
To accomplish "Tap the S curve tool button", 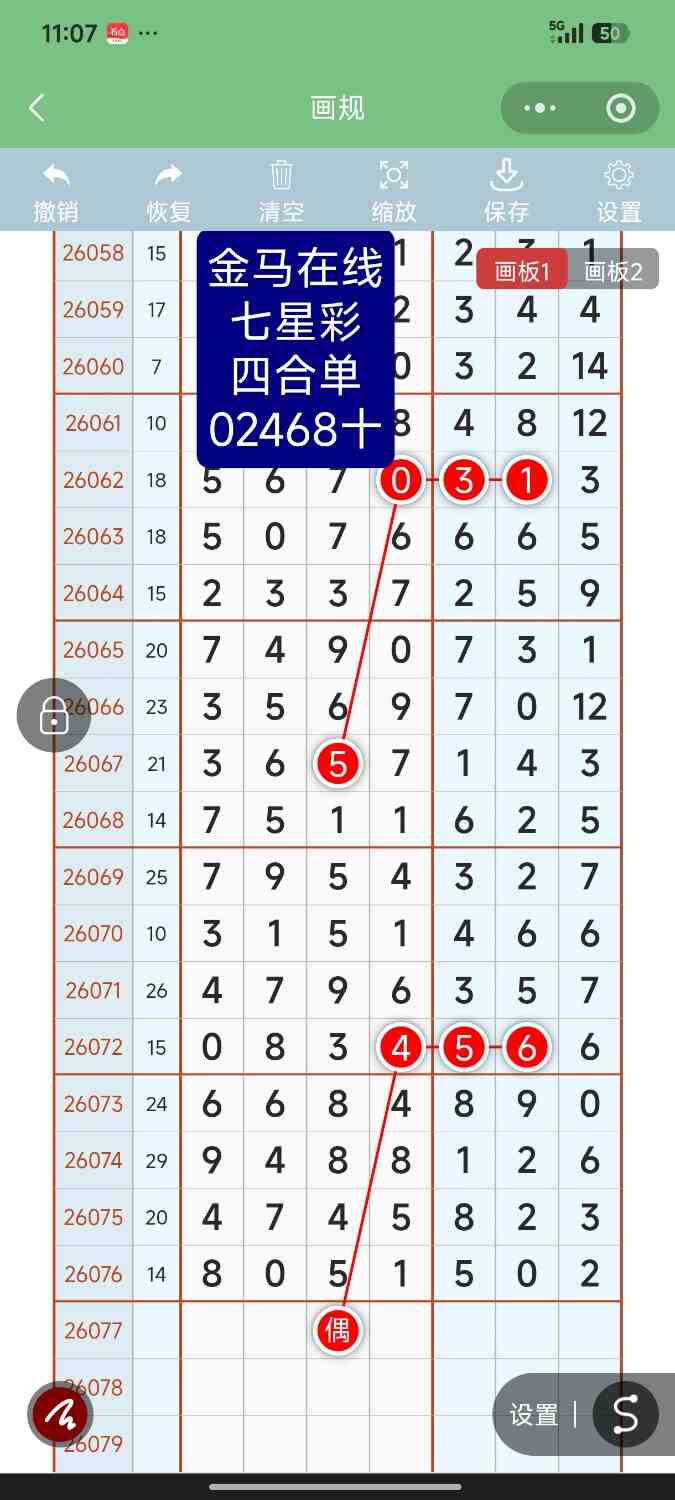I will click(x=625, y=1415).
